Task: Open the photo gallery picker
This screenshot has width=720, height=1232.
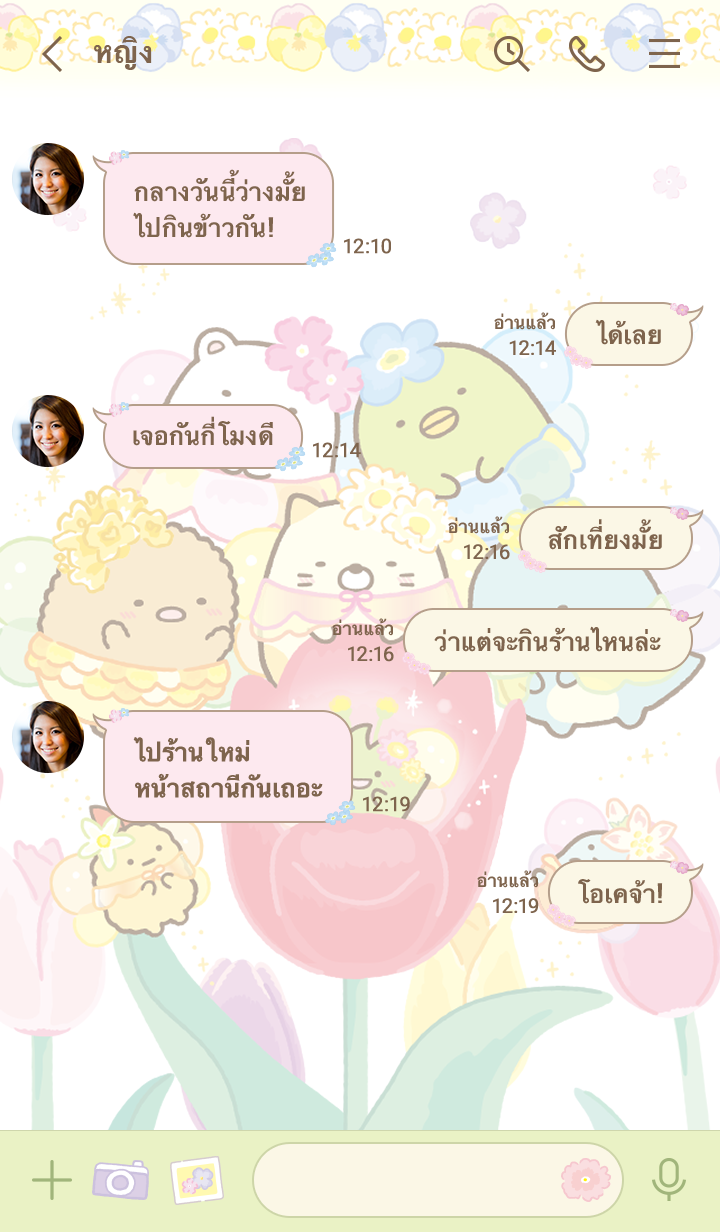Action: pos(196,1180)
